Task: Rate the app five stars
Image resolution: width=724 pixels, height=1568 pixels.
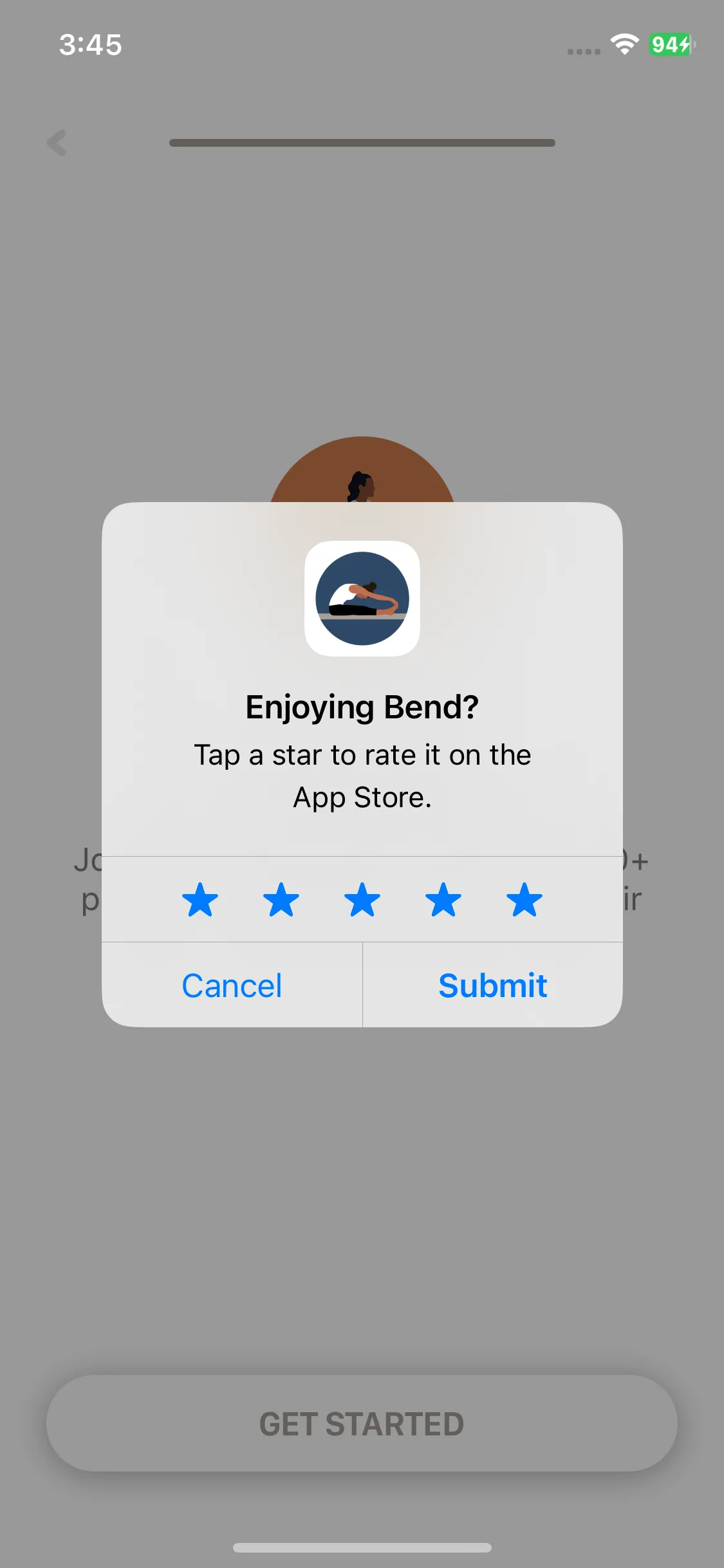Action: (x=524, y=899)
